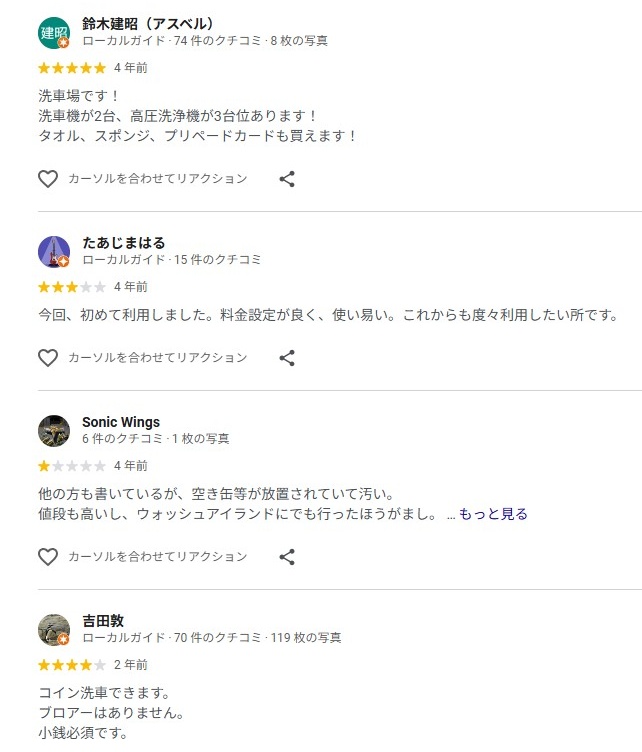Screen dimensions: 642x752
Task: Share Sonic Wings' review
Action: 287,557
